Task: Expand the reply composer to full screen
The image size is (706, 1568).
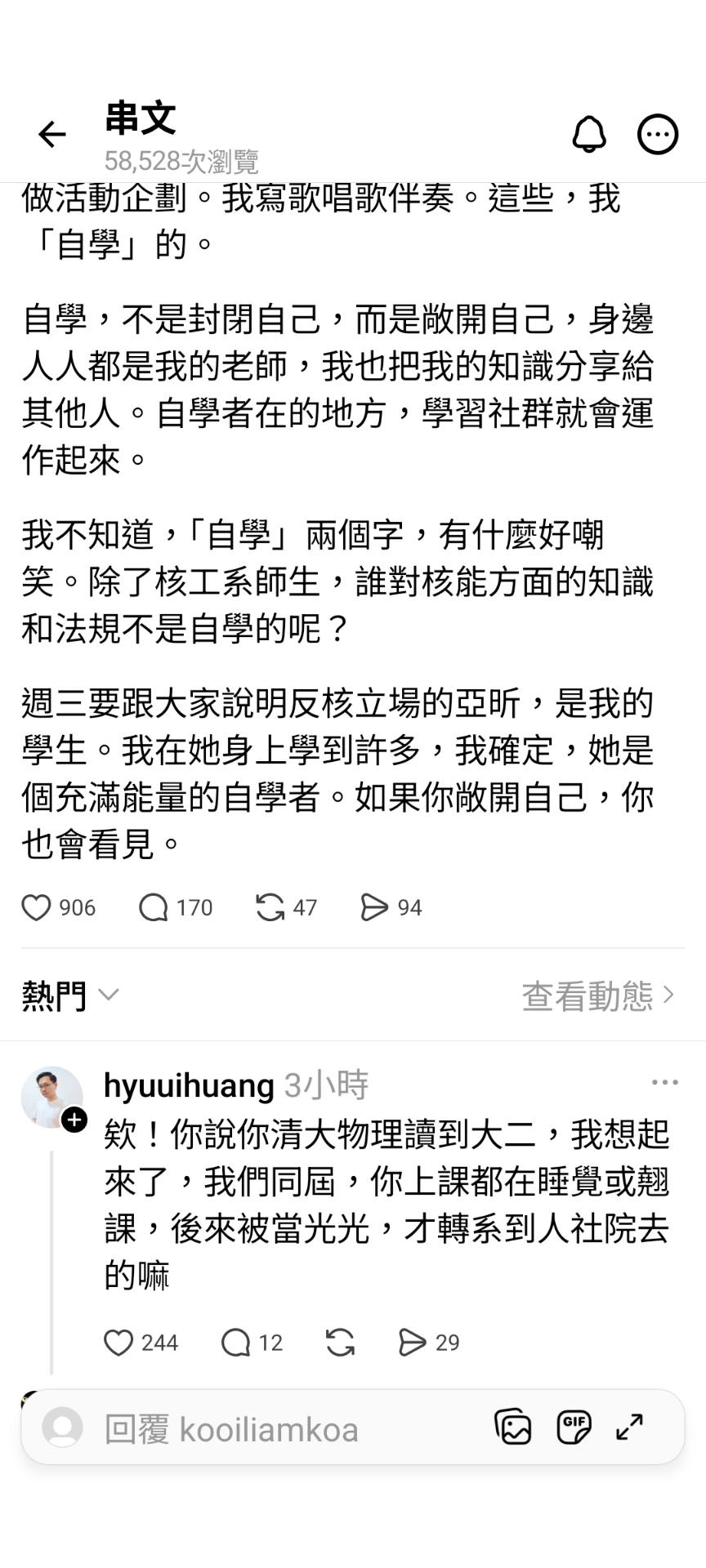Action: click(629, 1427)
